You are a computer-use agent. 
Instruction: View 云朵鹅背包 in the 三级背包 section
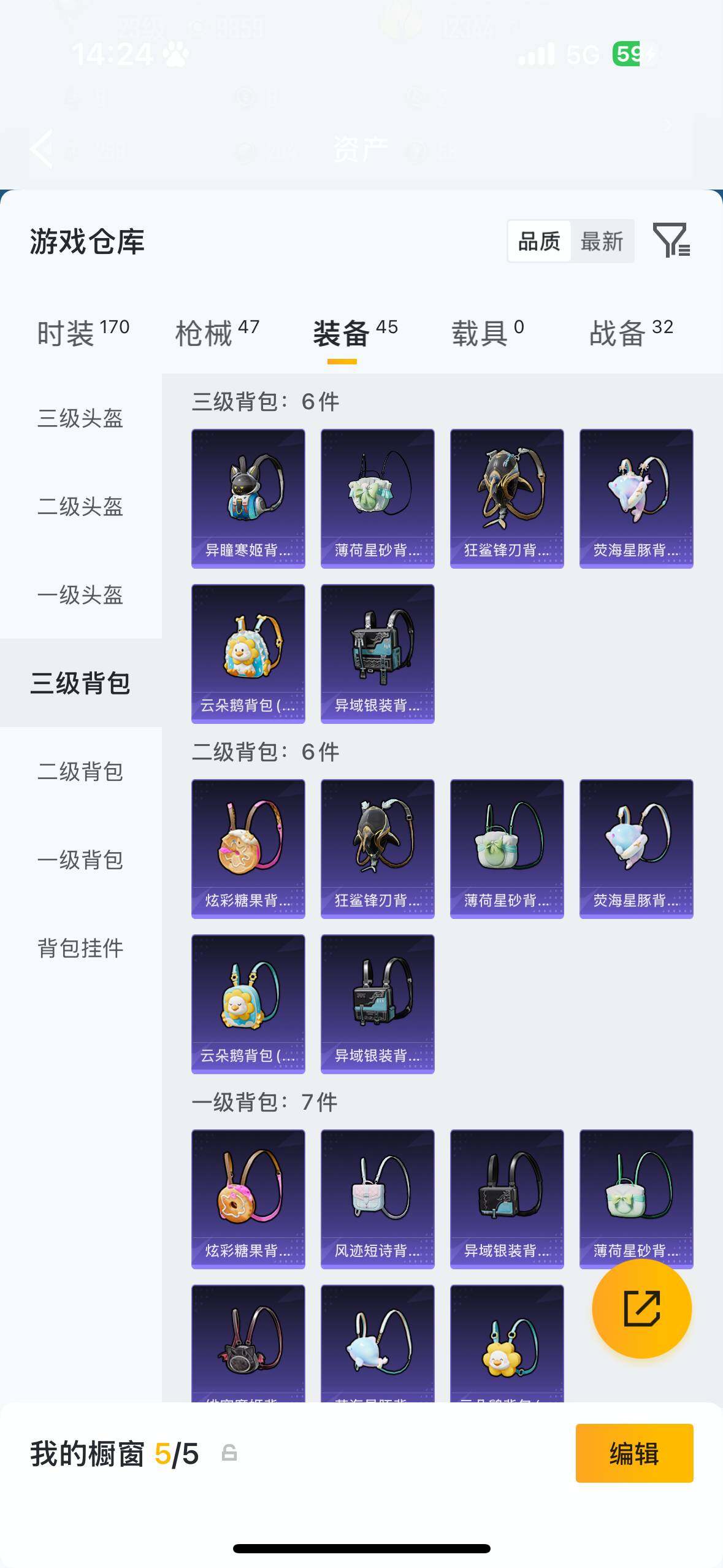(247, 653)
